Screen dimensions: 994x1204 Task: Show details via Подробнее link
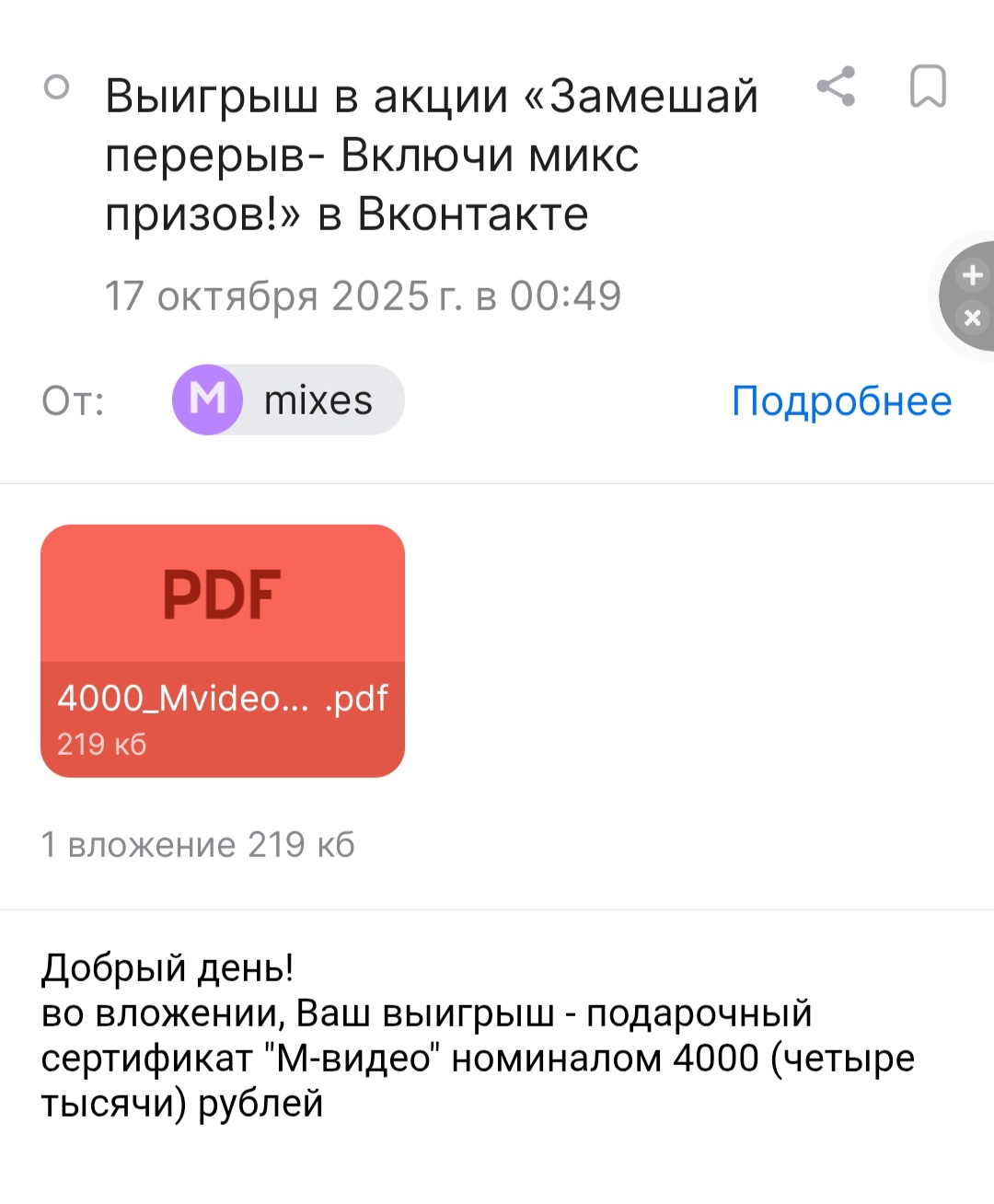[x=841, y=400]
